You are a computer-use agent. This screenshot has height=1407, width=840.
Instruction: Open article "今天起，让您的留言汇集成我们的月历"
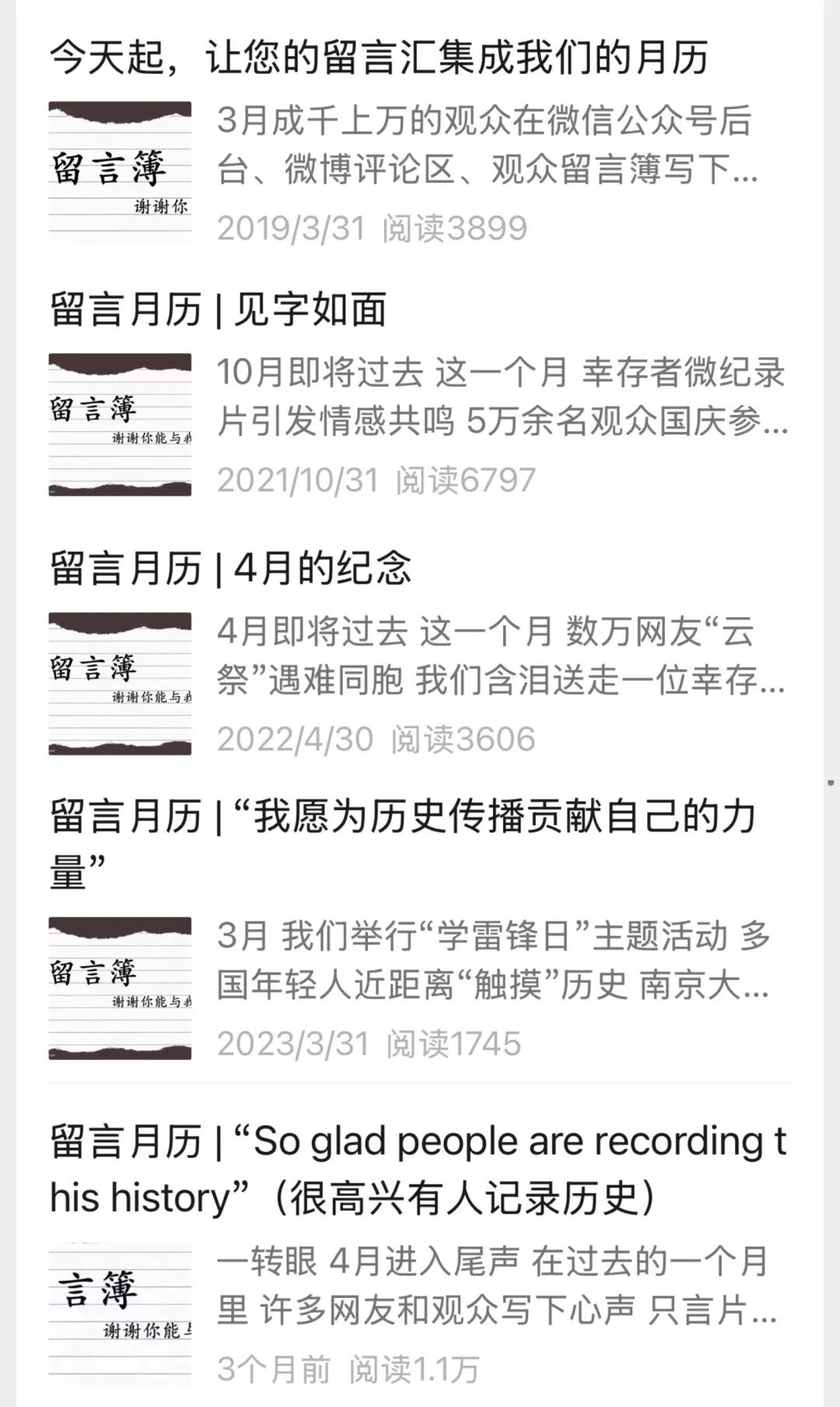pos(379,58)
